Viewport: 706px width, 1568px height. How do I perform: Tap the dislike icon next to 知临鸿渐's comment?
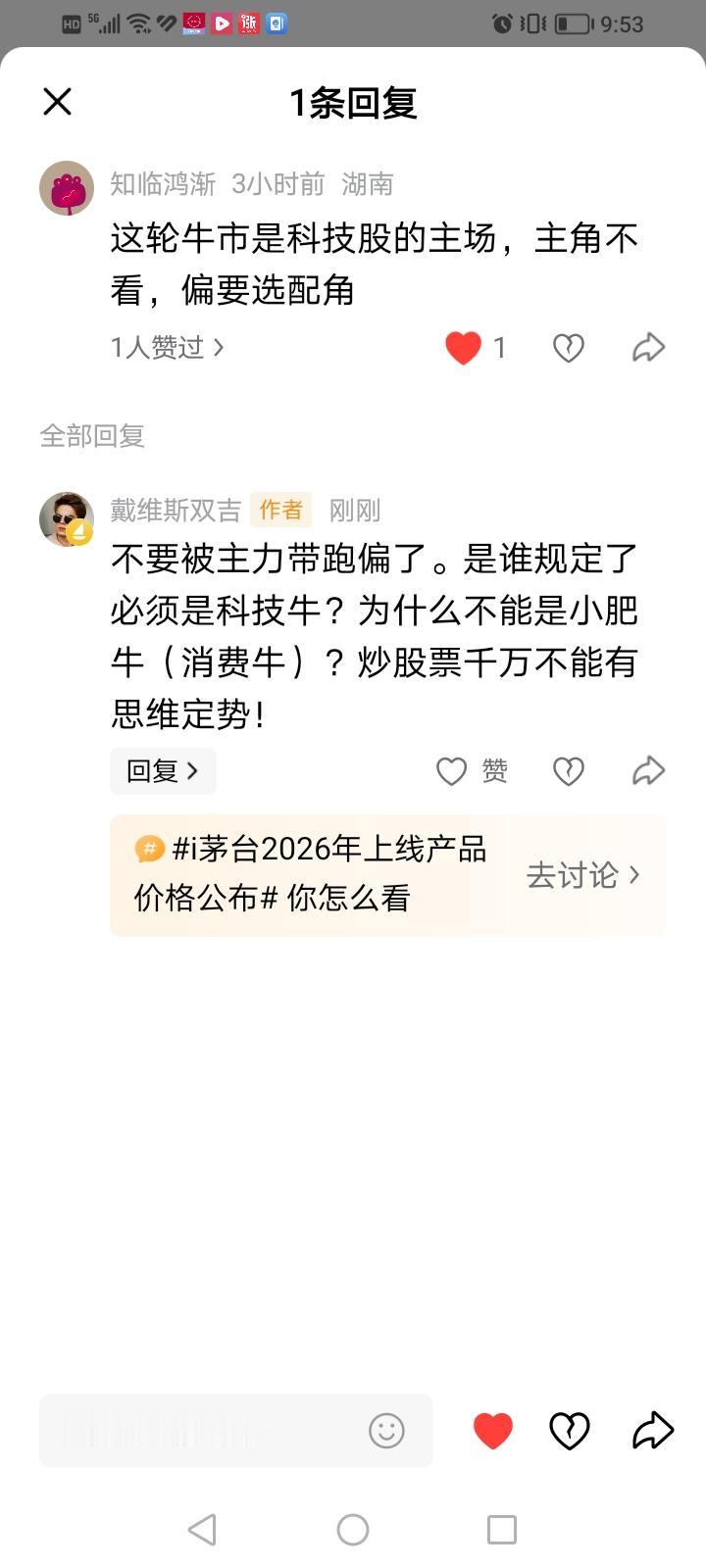567,347
